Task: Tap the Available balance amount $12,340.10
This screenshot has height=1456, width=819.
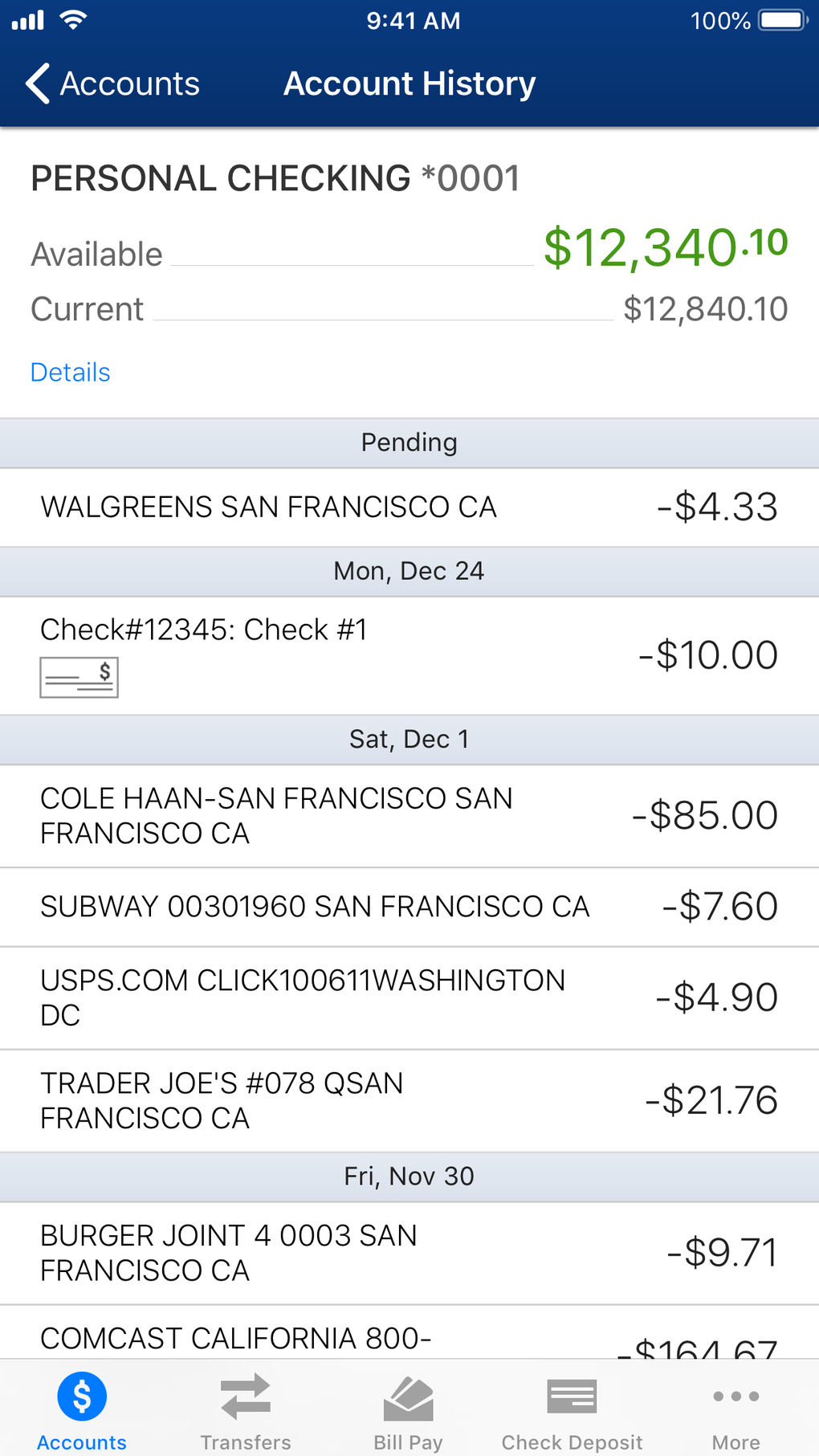Action: 665,247
